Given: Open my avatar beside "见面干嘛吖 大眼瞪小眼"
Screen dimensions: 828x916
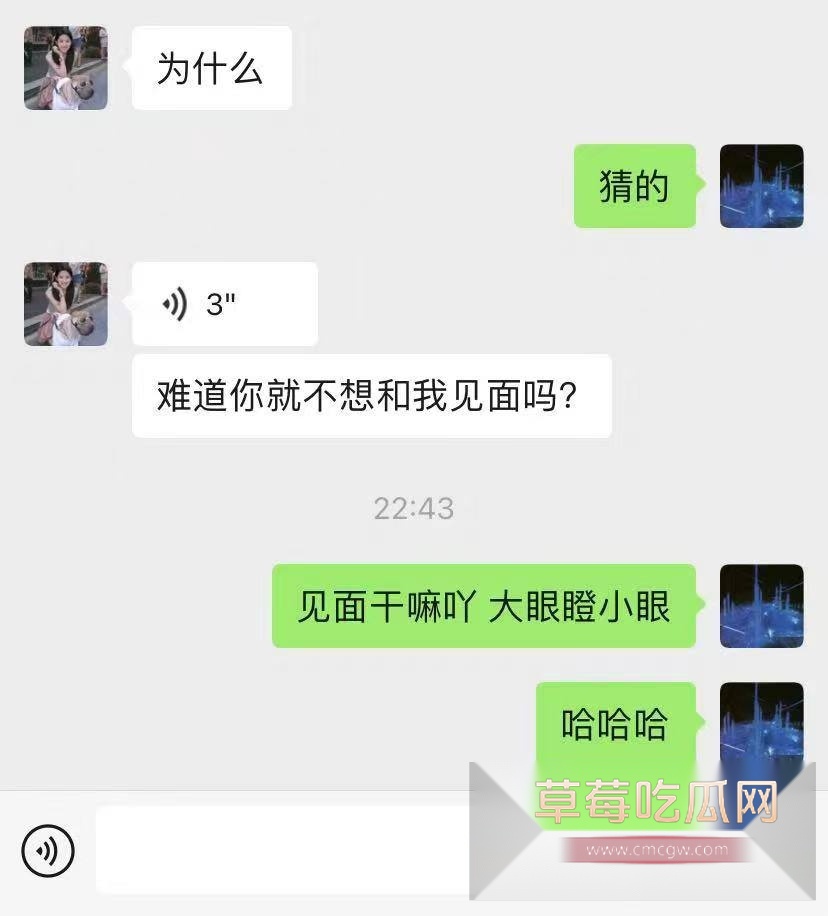Looking at the screenshot, I should 761,606.
